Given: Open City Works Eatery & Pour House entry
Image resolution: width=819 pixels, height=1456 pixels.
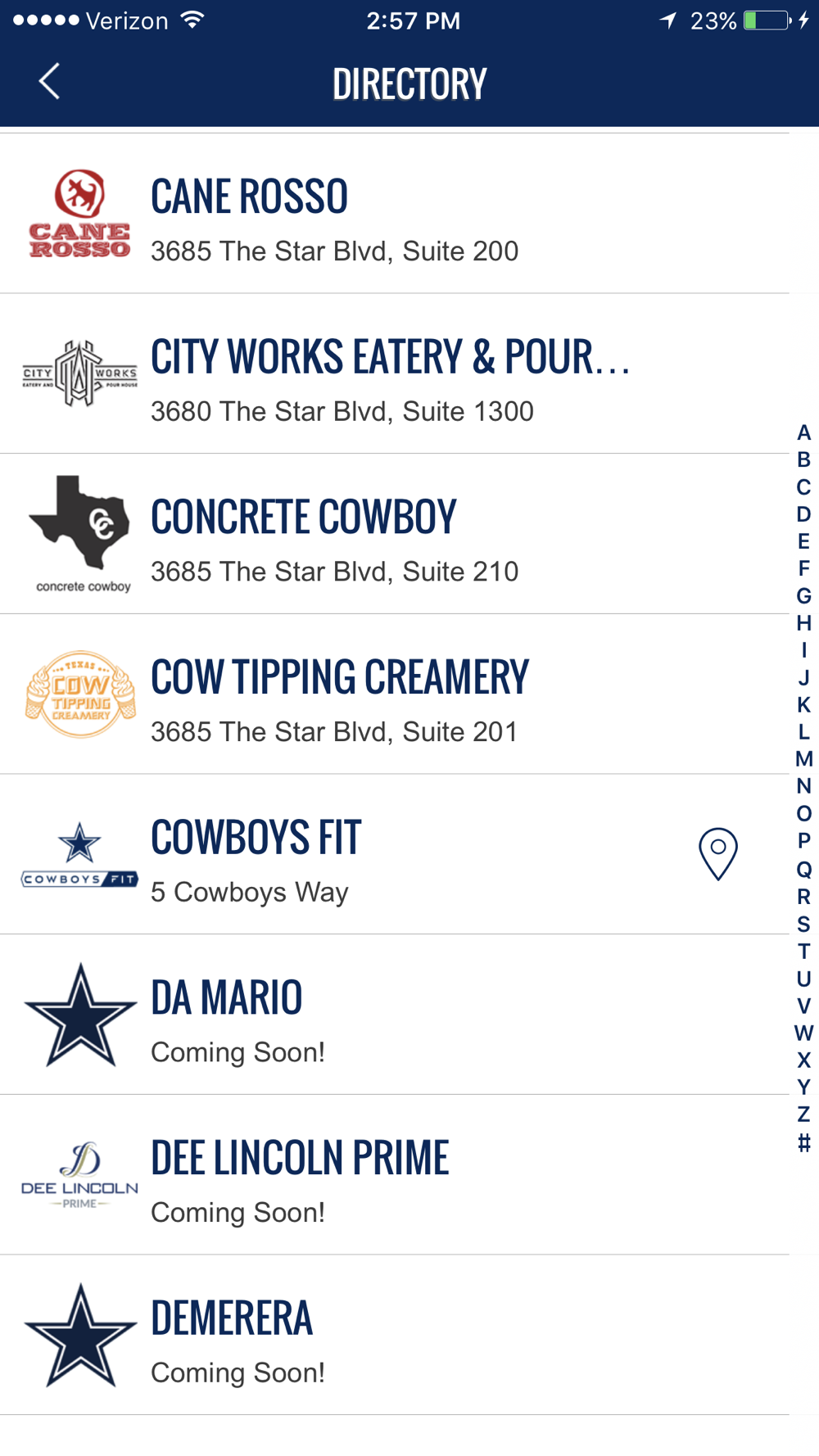Looking at the screenshot, I should (395, 373).
